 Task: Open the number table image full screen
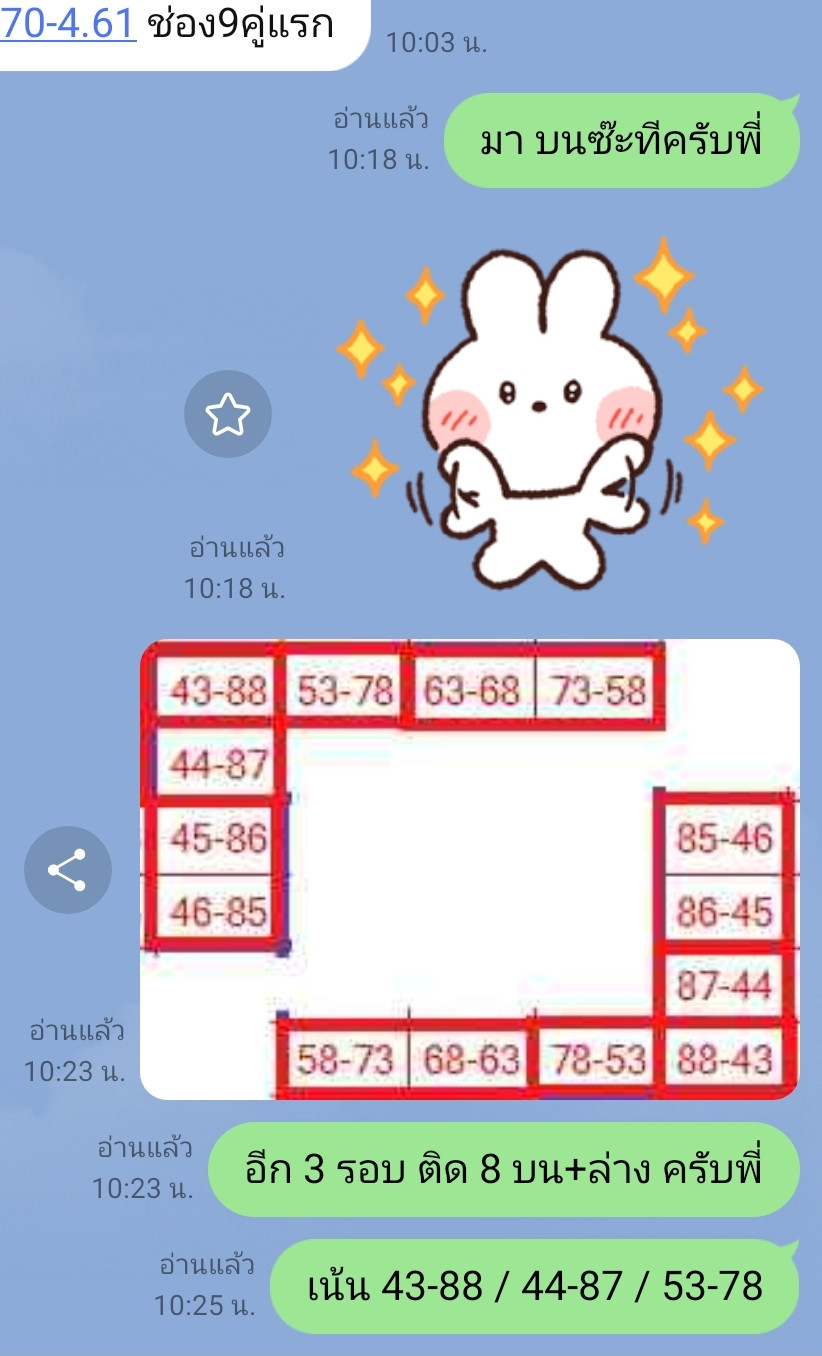click(x=470, y=868)
